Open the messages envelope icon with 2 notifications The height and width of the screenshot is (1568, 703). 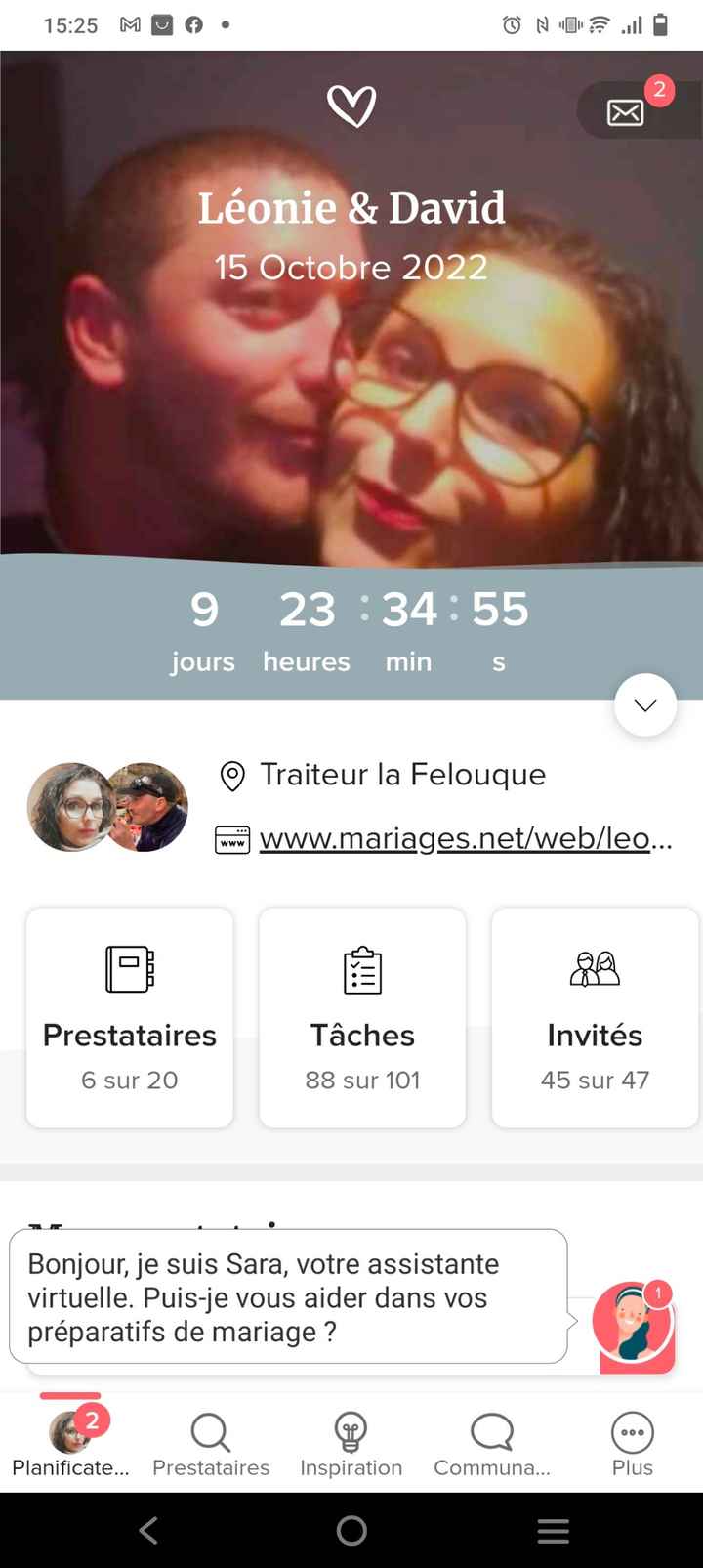(x=625, y=111)
